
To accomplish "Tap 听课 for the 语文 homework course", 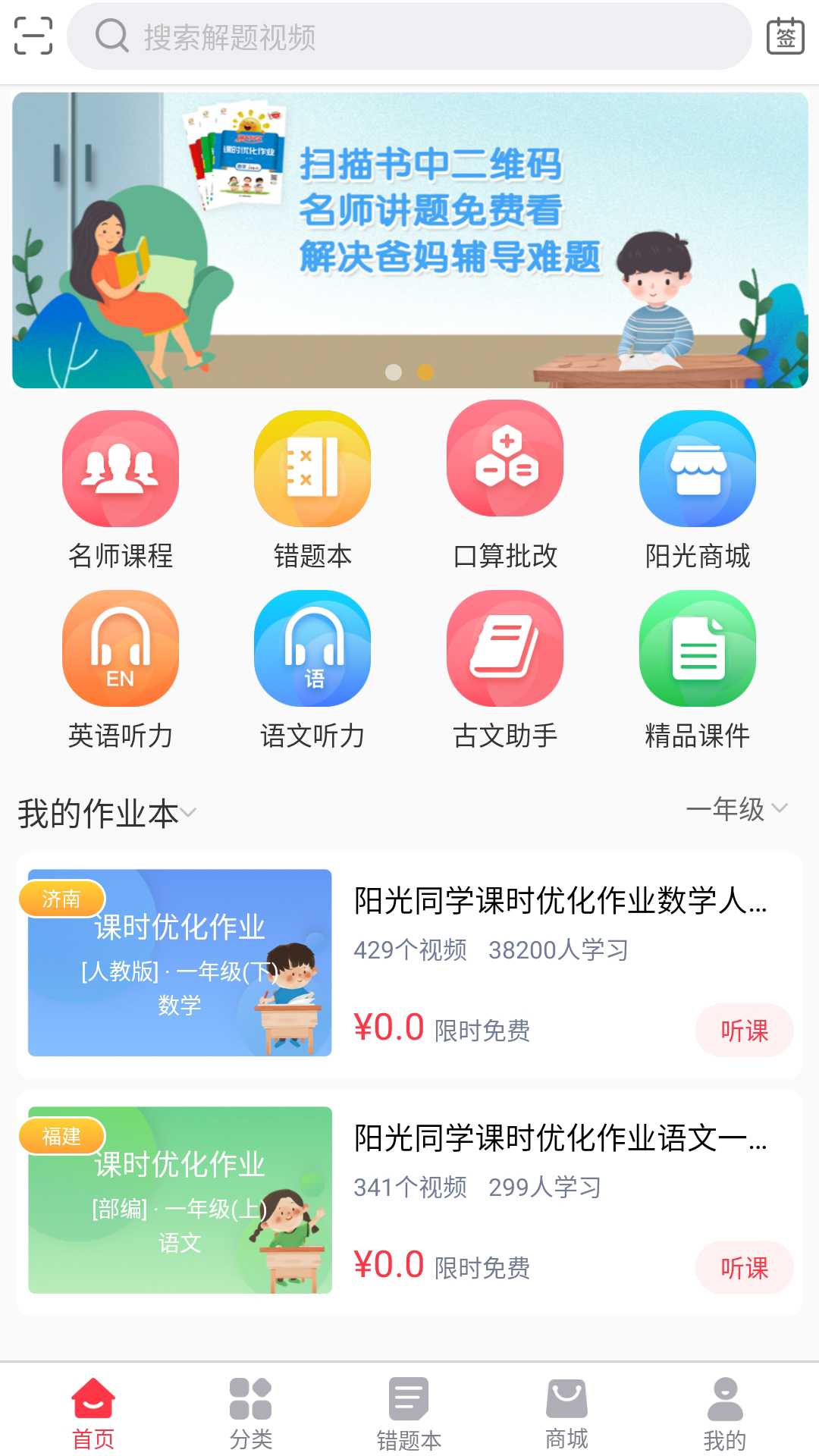I will tap(744, 1268).
